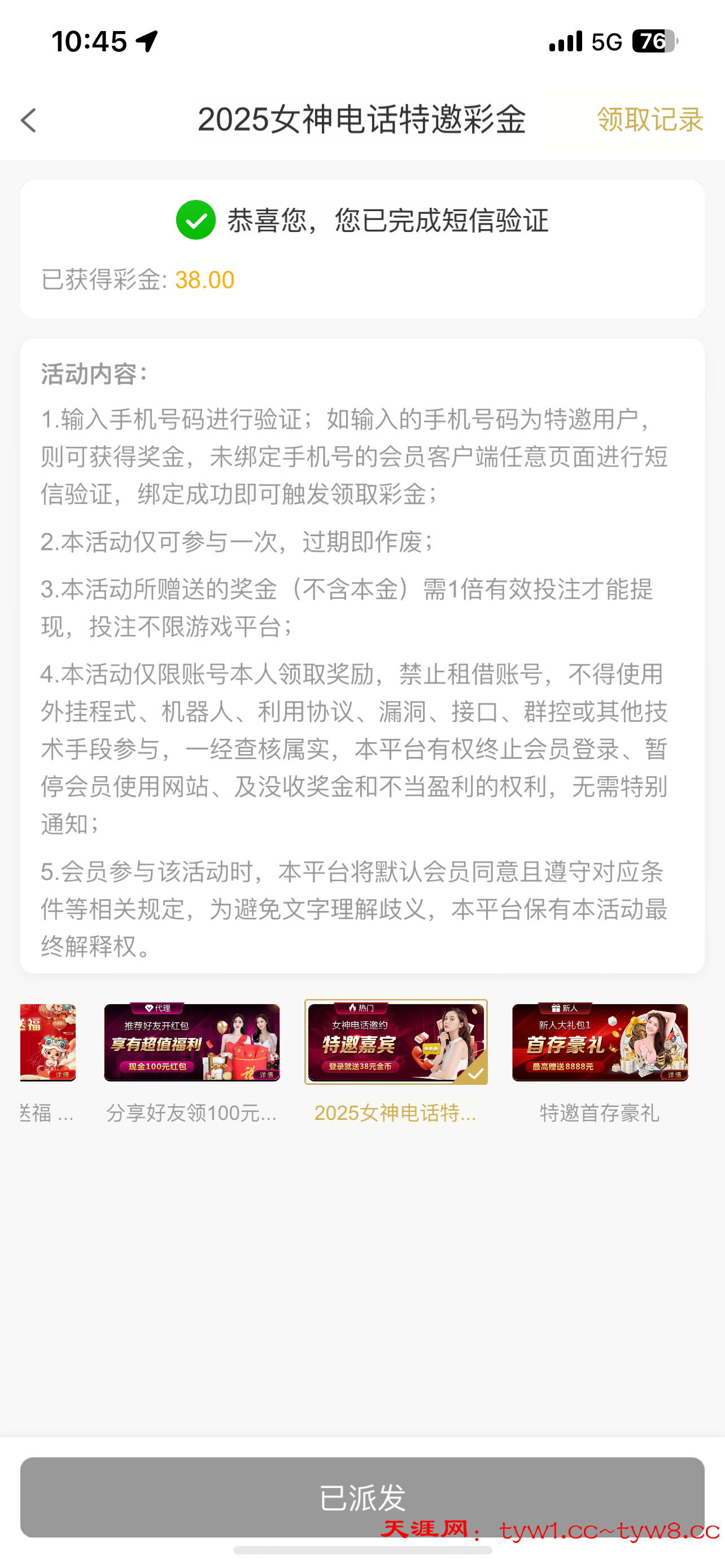The image size is (725, 1568).
Task: Select the 2025女神电话特邀 promotion card
Action: tap(396, 1043)
